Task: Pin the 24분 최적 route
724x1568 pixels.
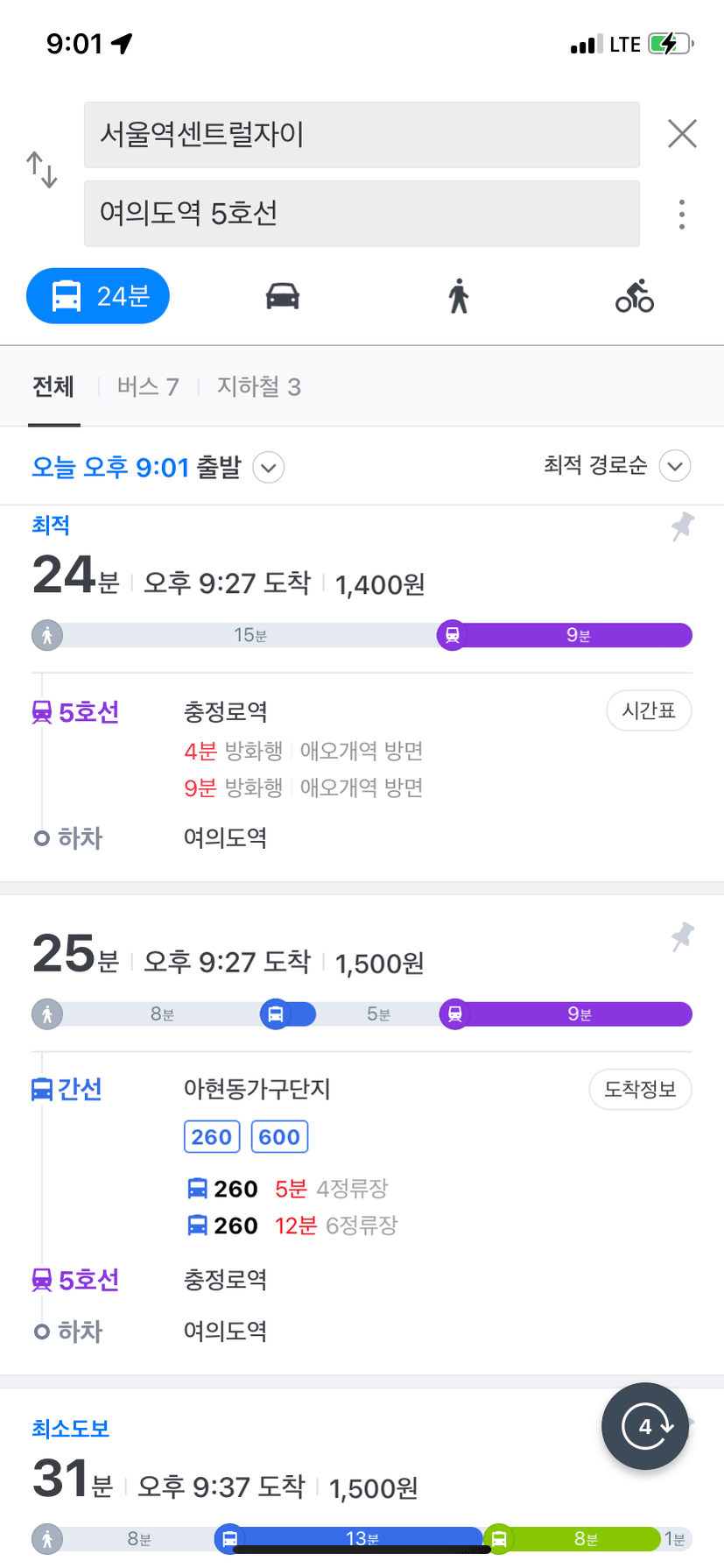Action: (x=682, y=526)
